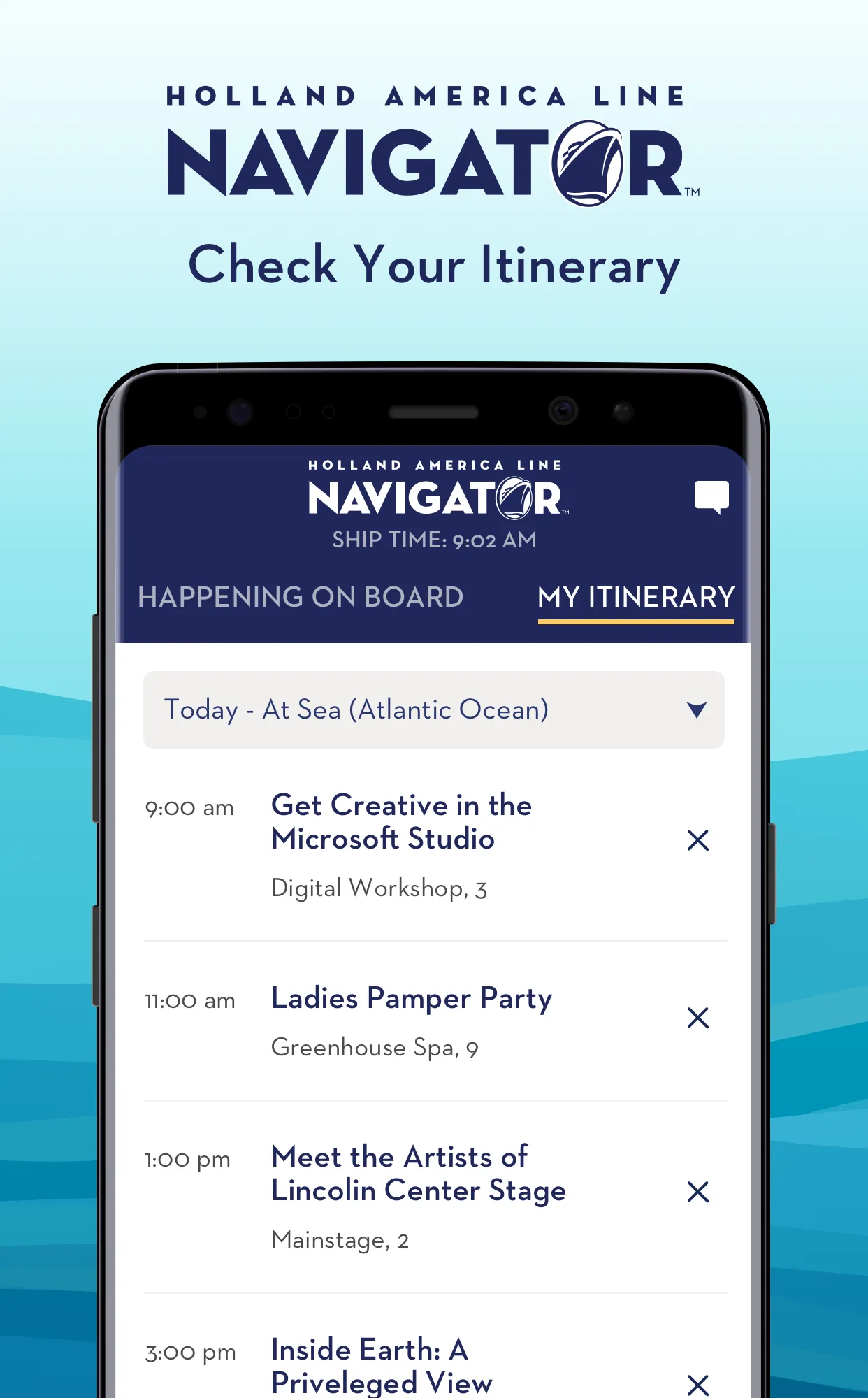The width and height of the screenshot is (868, 1398).
Task: Switch to Happening On Board tab
Action: [x=301, y=598]
